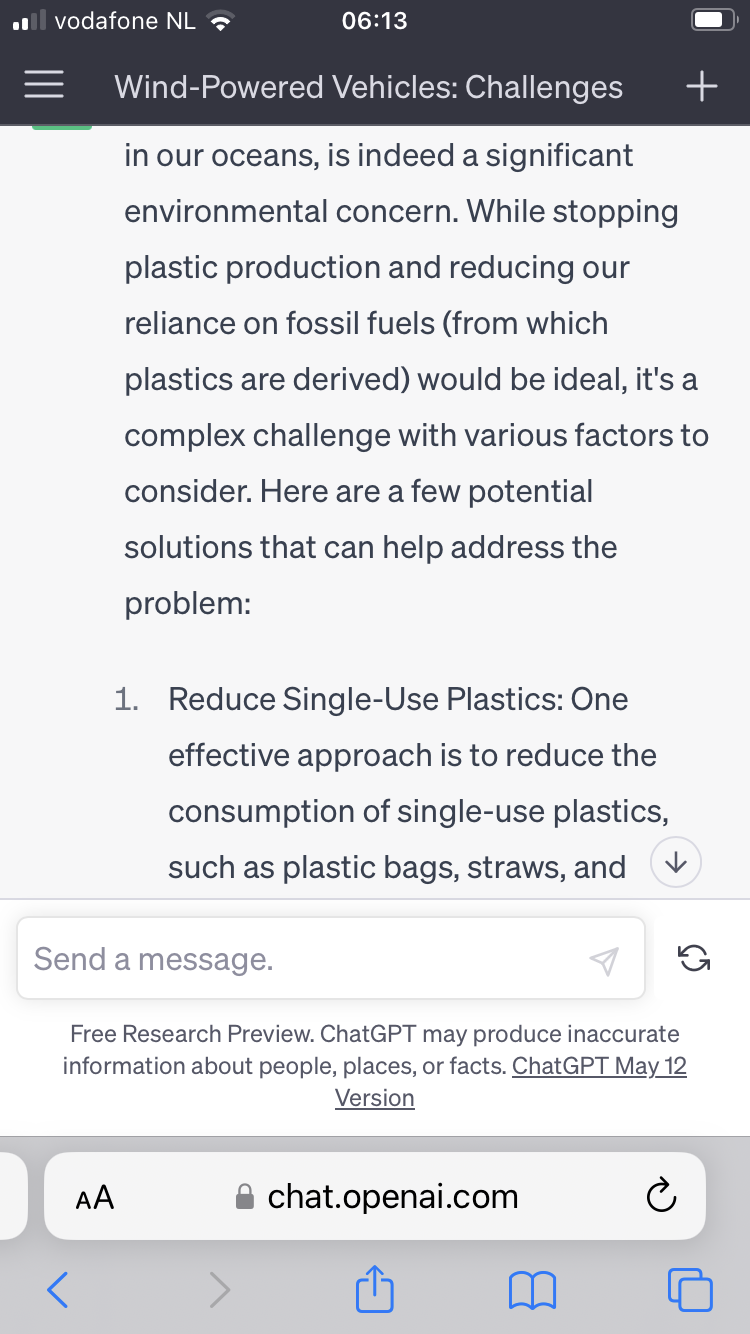Tap the chat.openai.com address bar
Image resolution: width=750 pixels, height=1334 pixels.
tap(390, 1197)
